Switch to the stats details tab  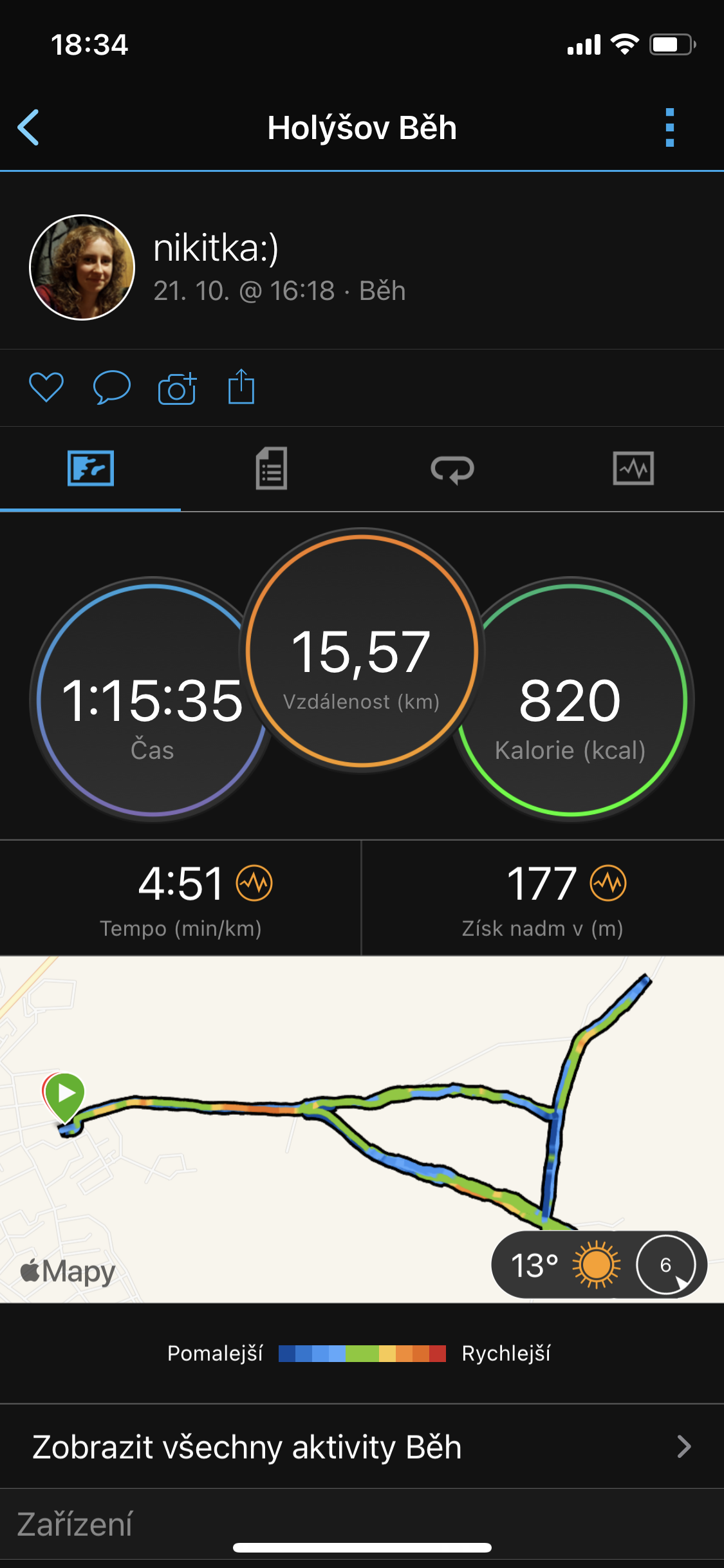pyautogui.click(x=272, y=469)
